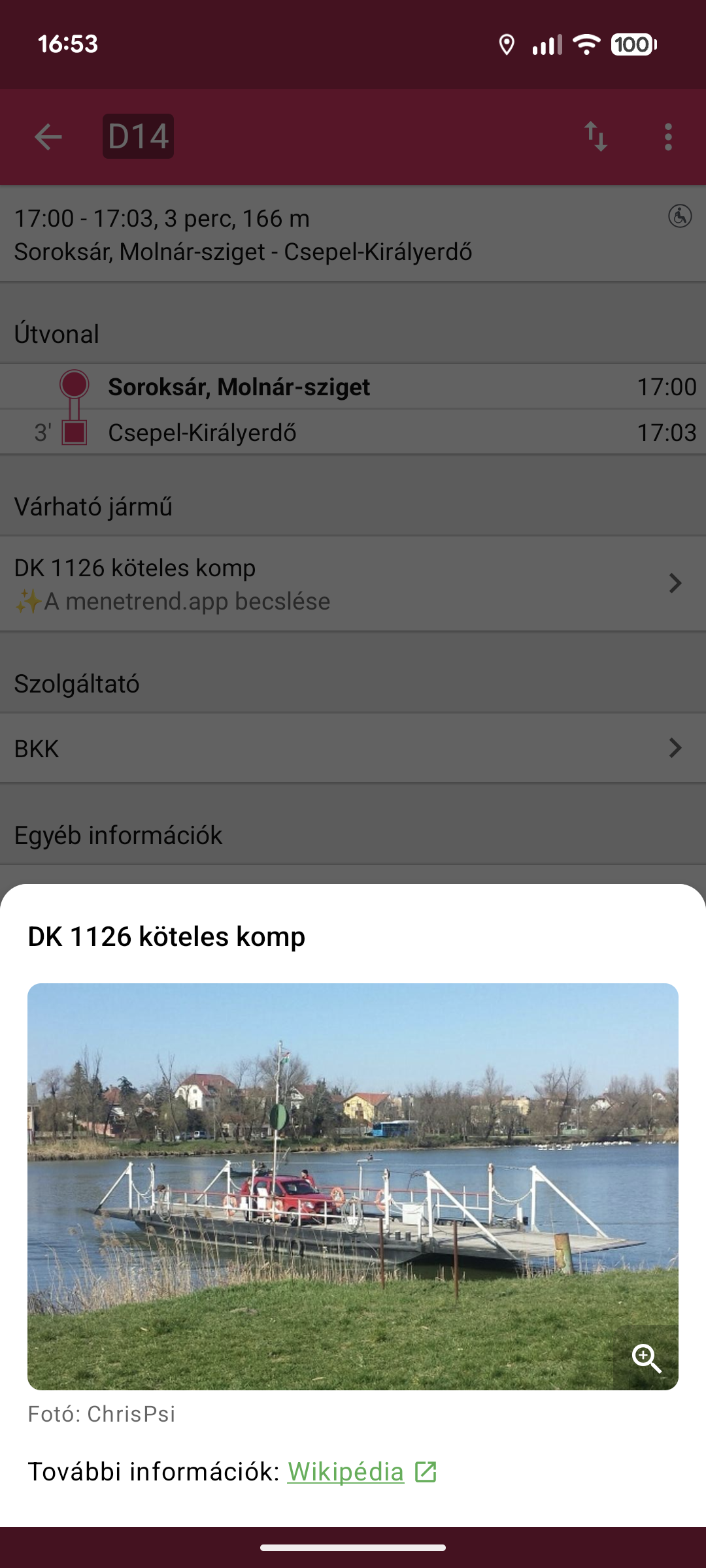
Task: Open the BKK provider row
Action: (353, 749)
